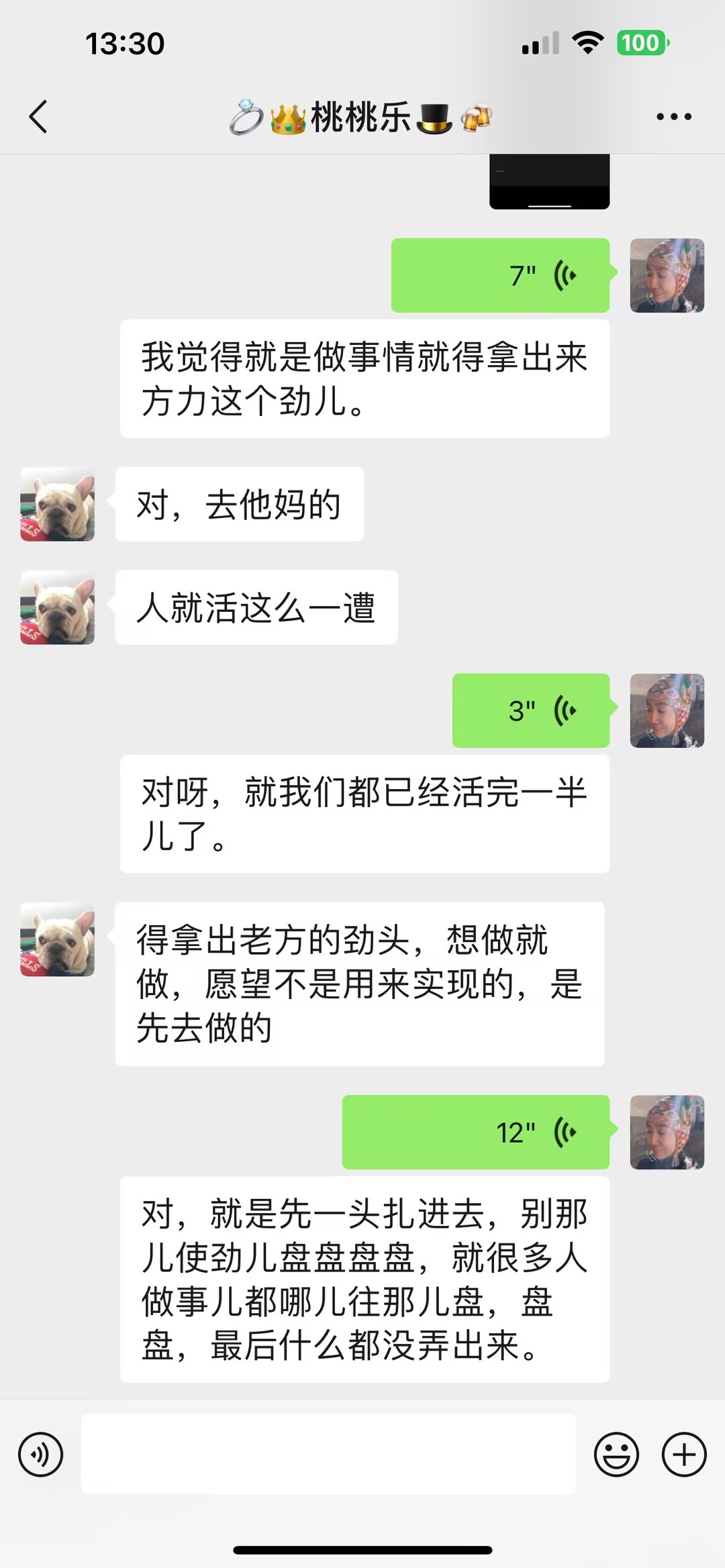Play the 12-second voice message
725x1568 pixels.
coord(475,1133)
